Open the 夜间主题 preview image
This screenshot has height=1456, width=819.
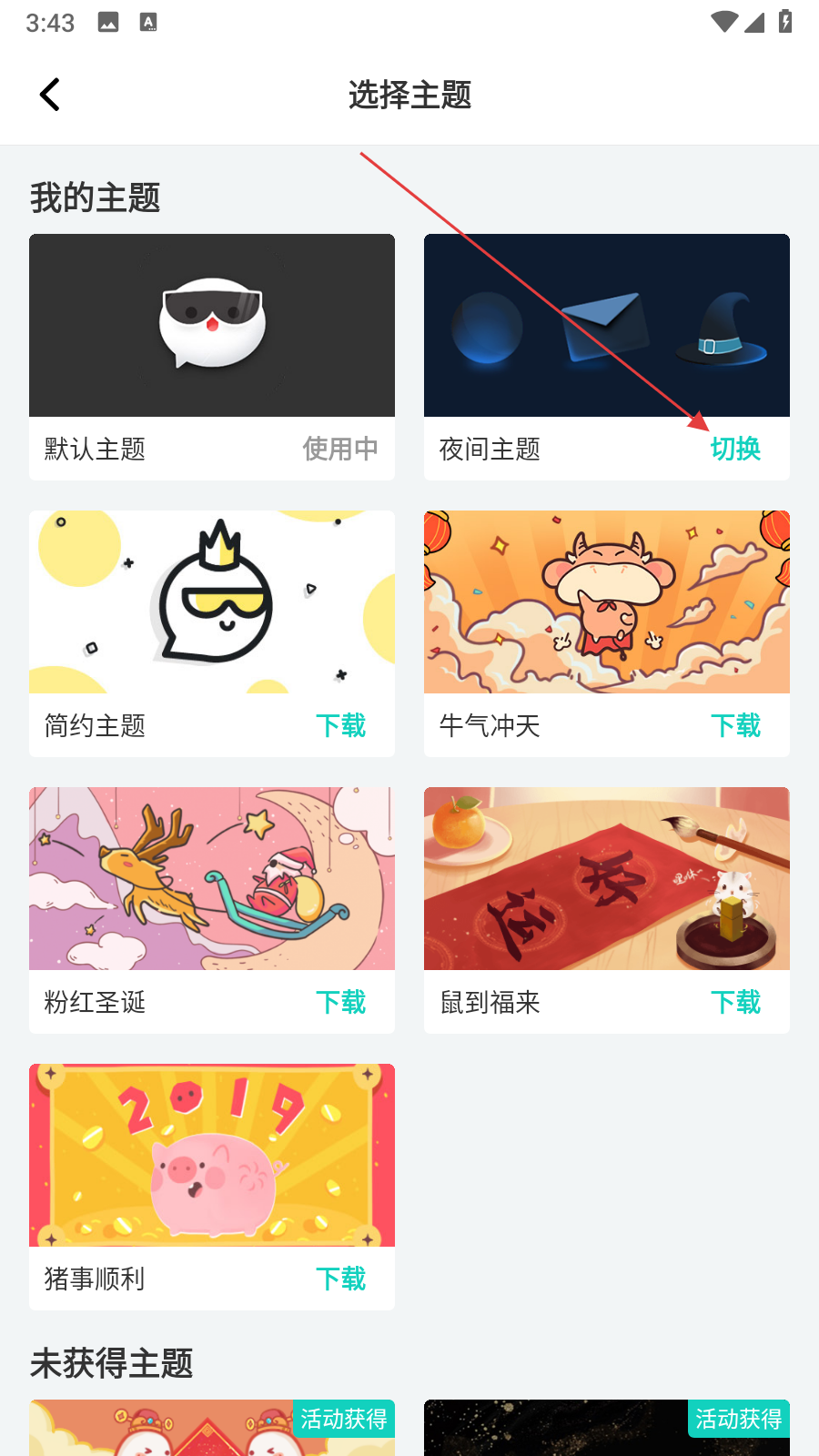[607, 326]
